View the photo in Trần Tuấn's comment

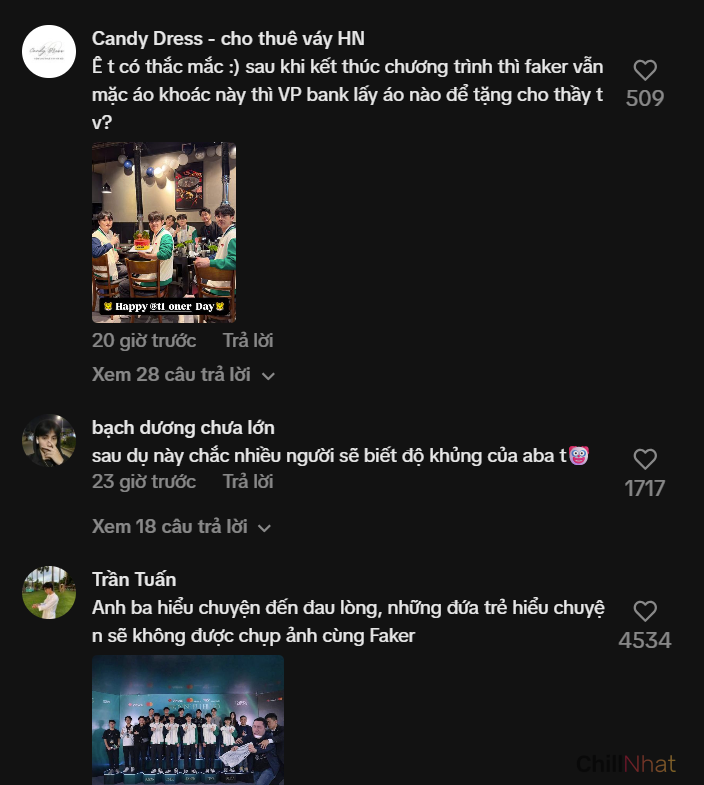pos(188,719)
